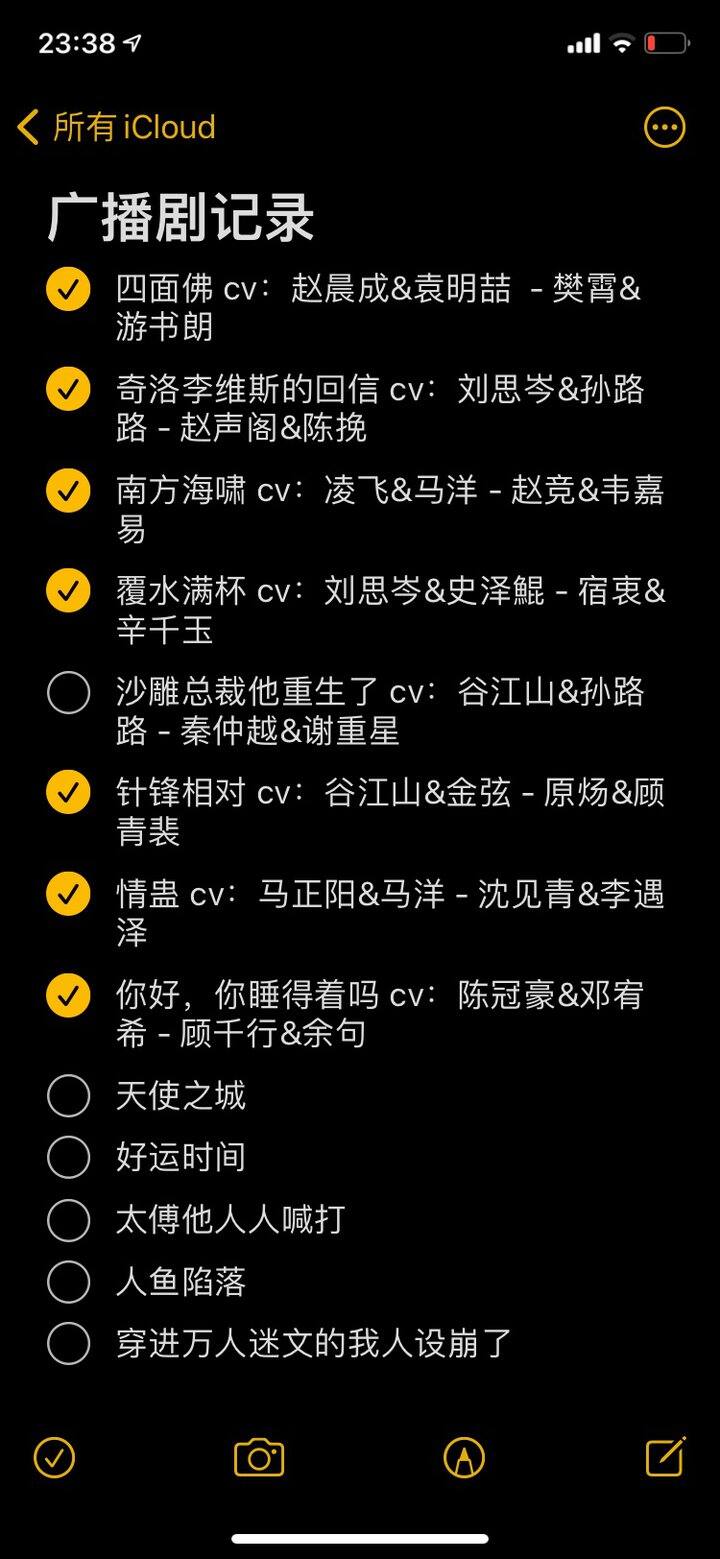Open the more options ellipsis menu
Viewport: 720px width, 1559px height.
664,127
